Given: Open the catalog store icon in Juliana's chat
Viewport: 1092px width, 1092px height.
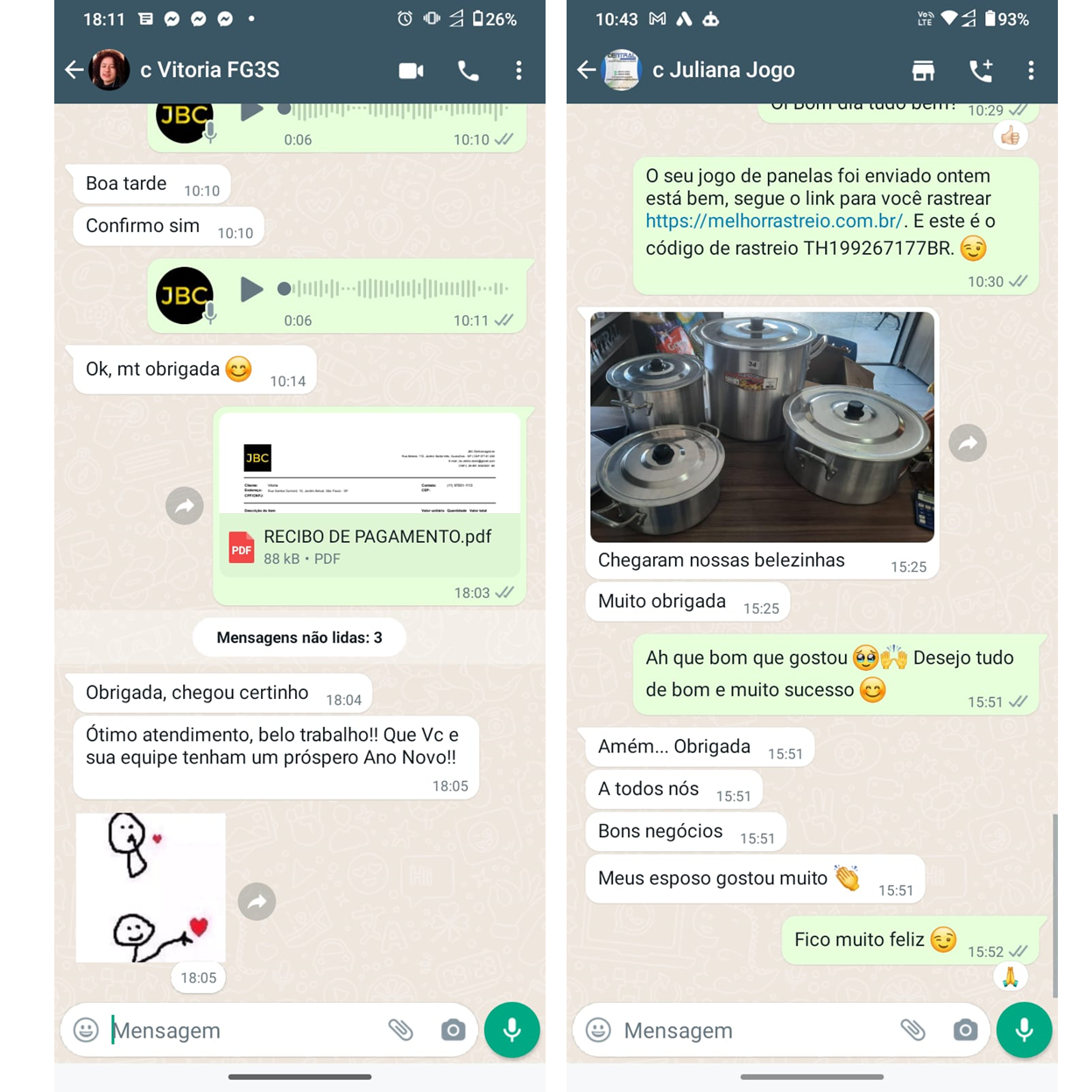Looking at the screenshot, I should 923,71.
